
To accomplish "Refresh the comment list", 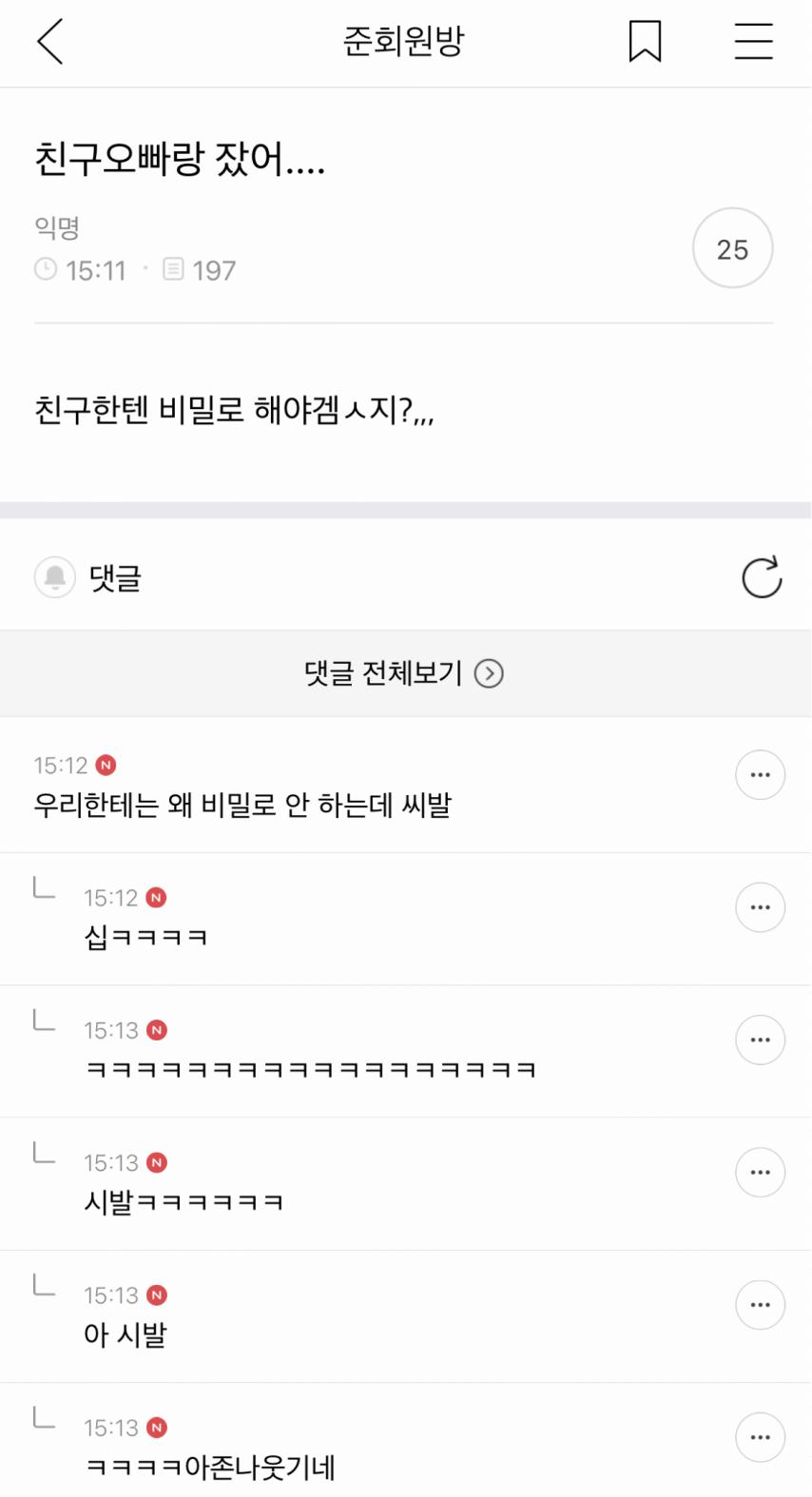I will pos(761,576).
